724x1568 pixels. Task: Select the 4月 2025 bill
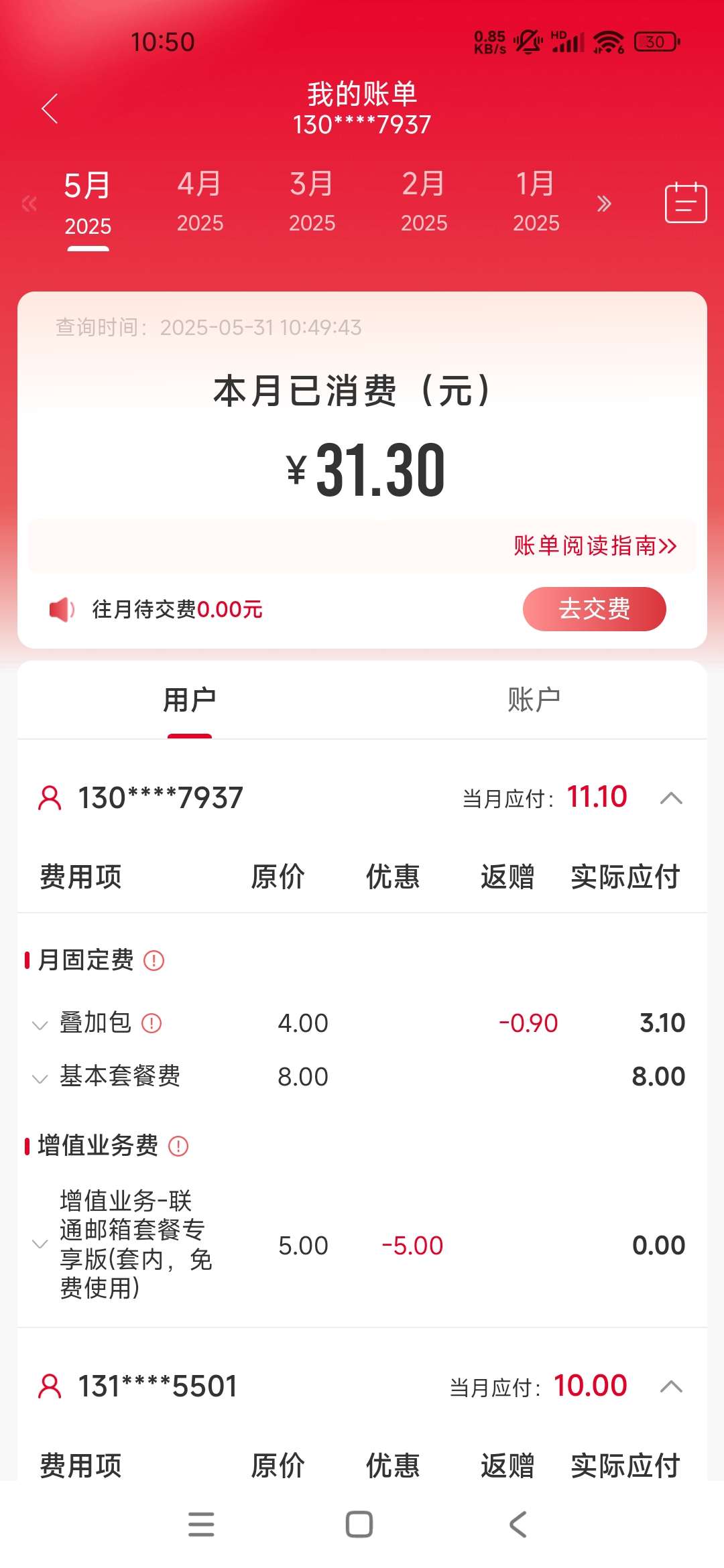(x=200, y=201)
